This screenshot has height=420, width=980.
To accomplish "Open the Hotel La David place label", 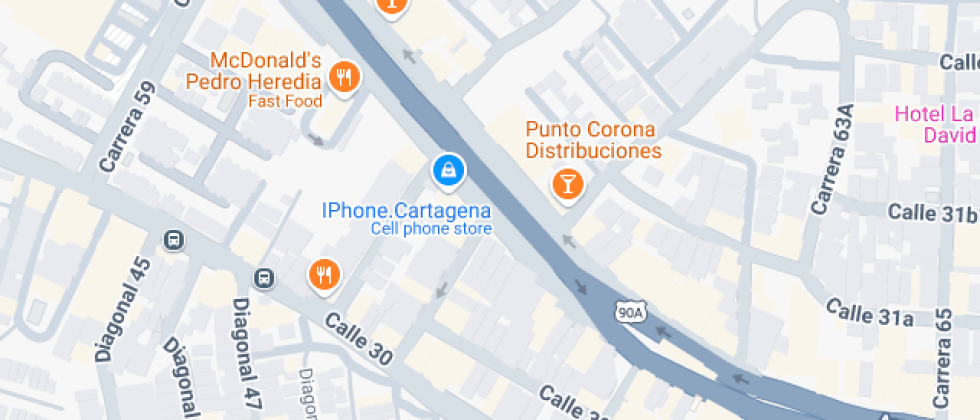I will (936, 124).
